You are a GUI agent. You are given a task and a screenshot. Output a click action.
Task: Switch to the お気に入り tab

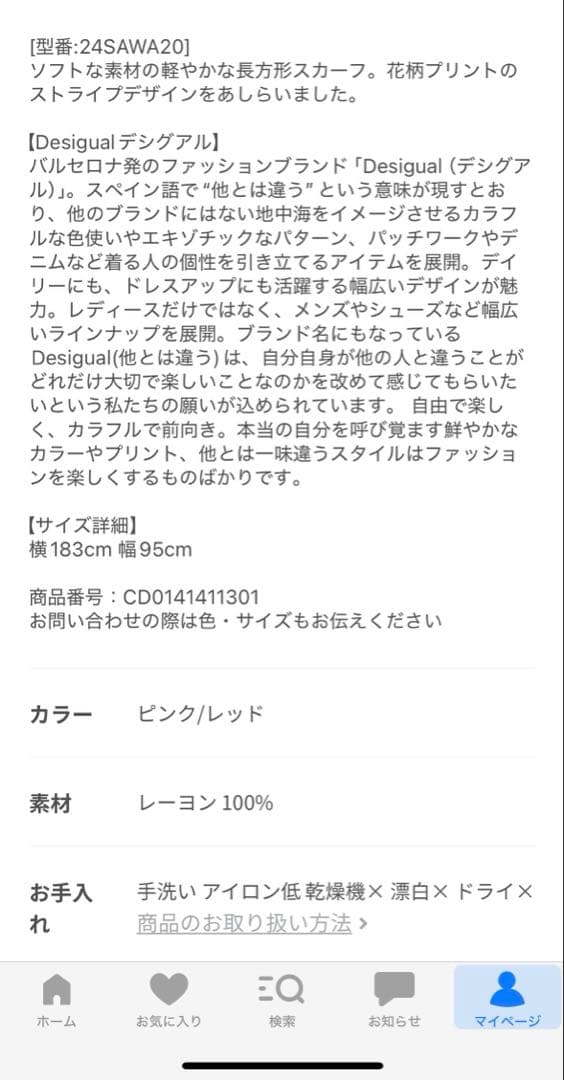[x=169, y=999]
